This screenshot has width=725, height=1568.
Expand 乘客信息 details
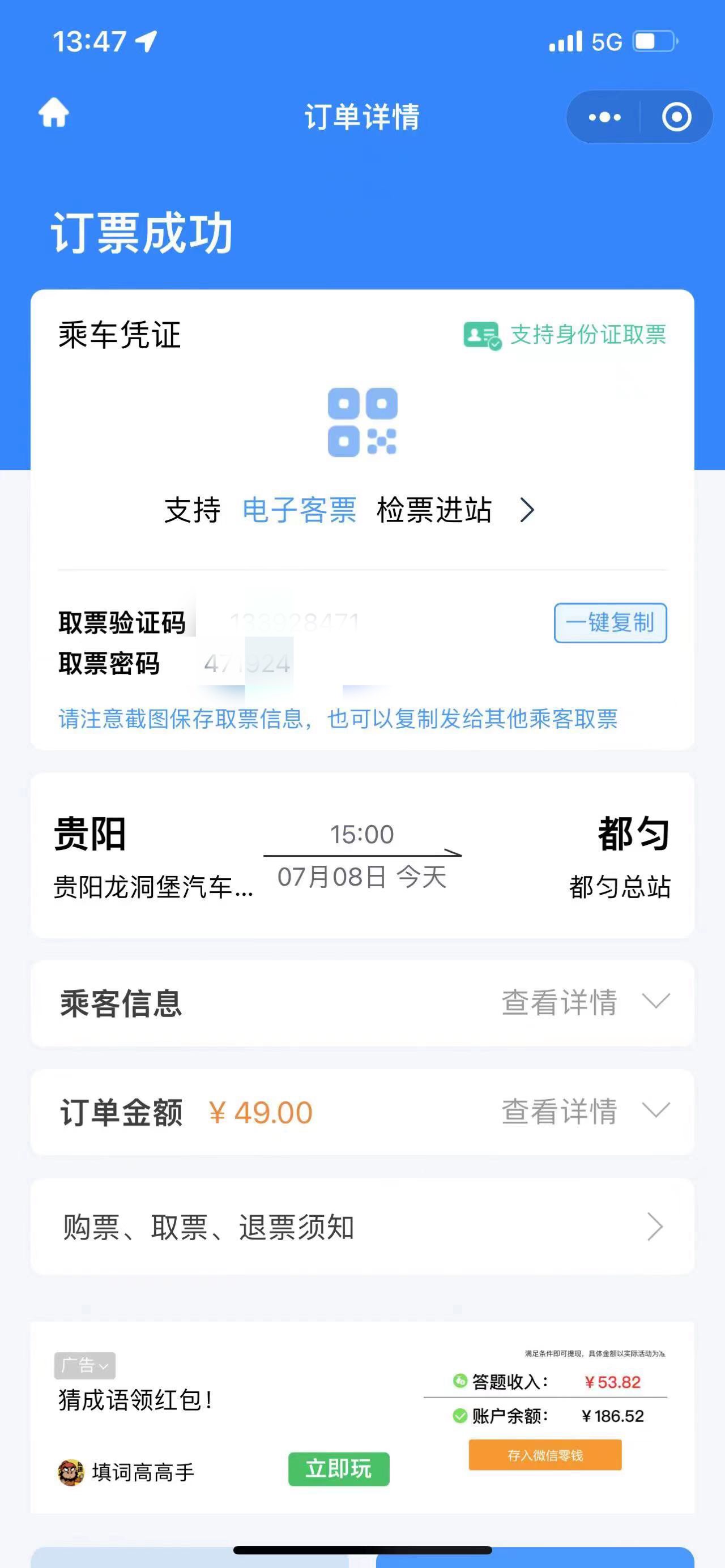[x=585, y=1002]
